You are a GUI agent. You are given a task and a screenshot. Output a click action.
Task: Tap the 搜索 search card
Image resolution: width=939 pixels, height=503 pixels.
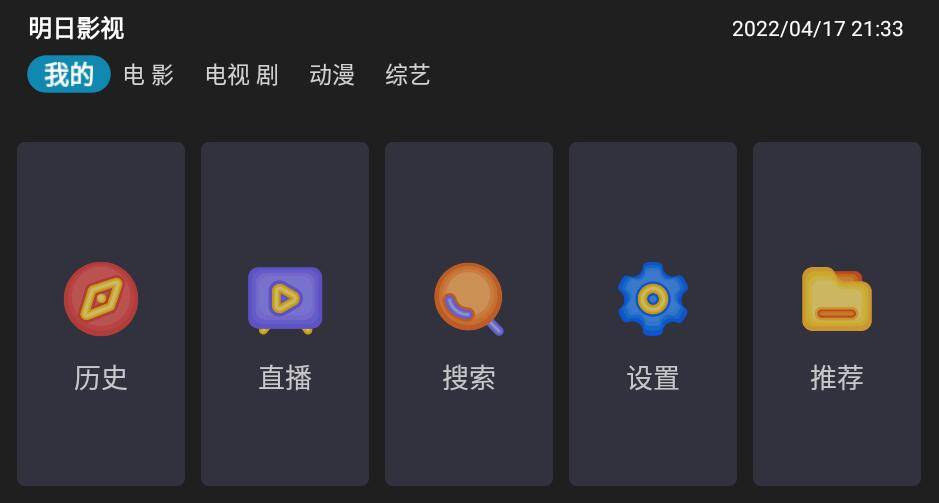469,314
